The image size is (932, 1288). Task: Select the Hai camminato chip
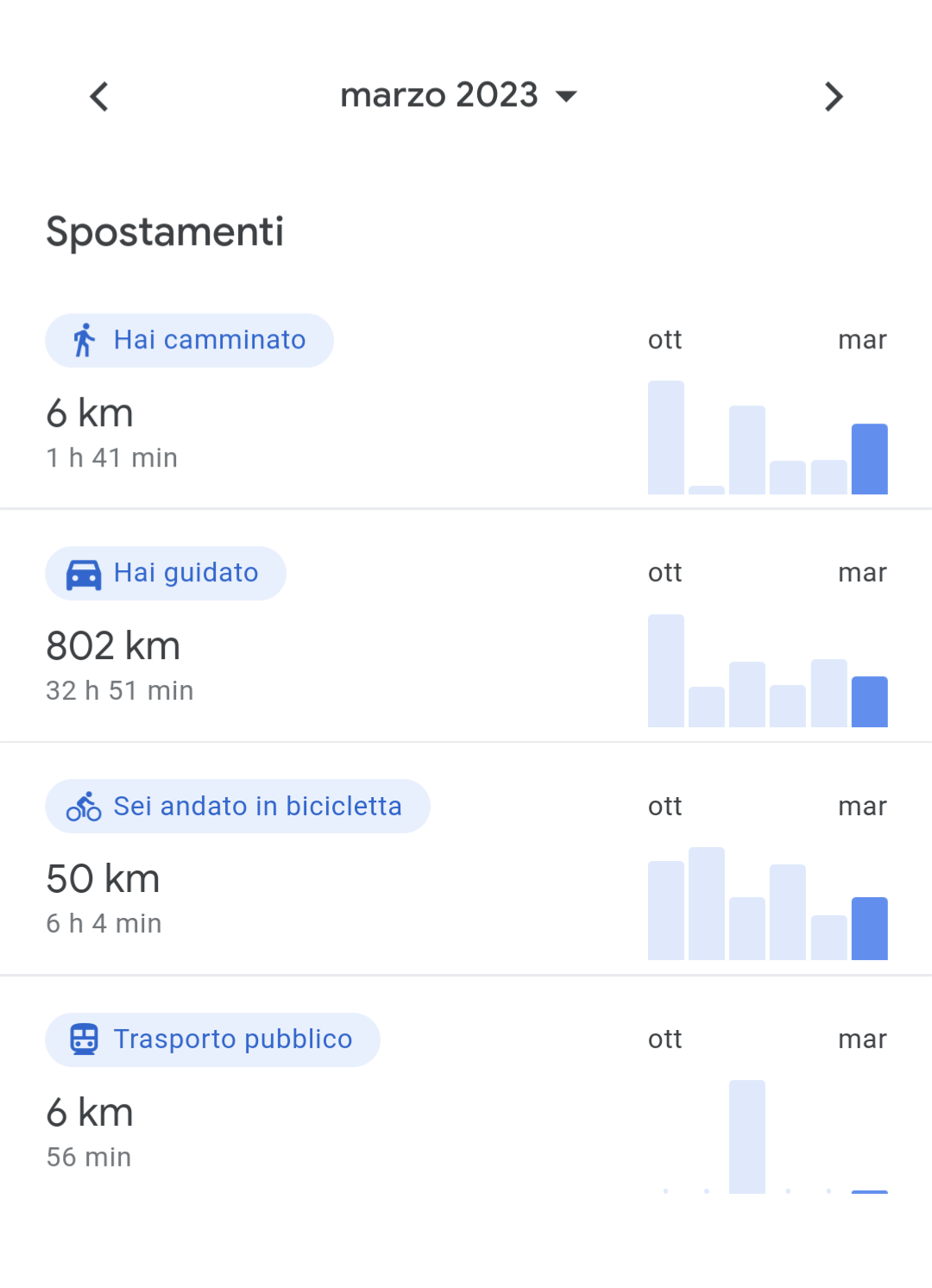click(x=190, y=341)
